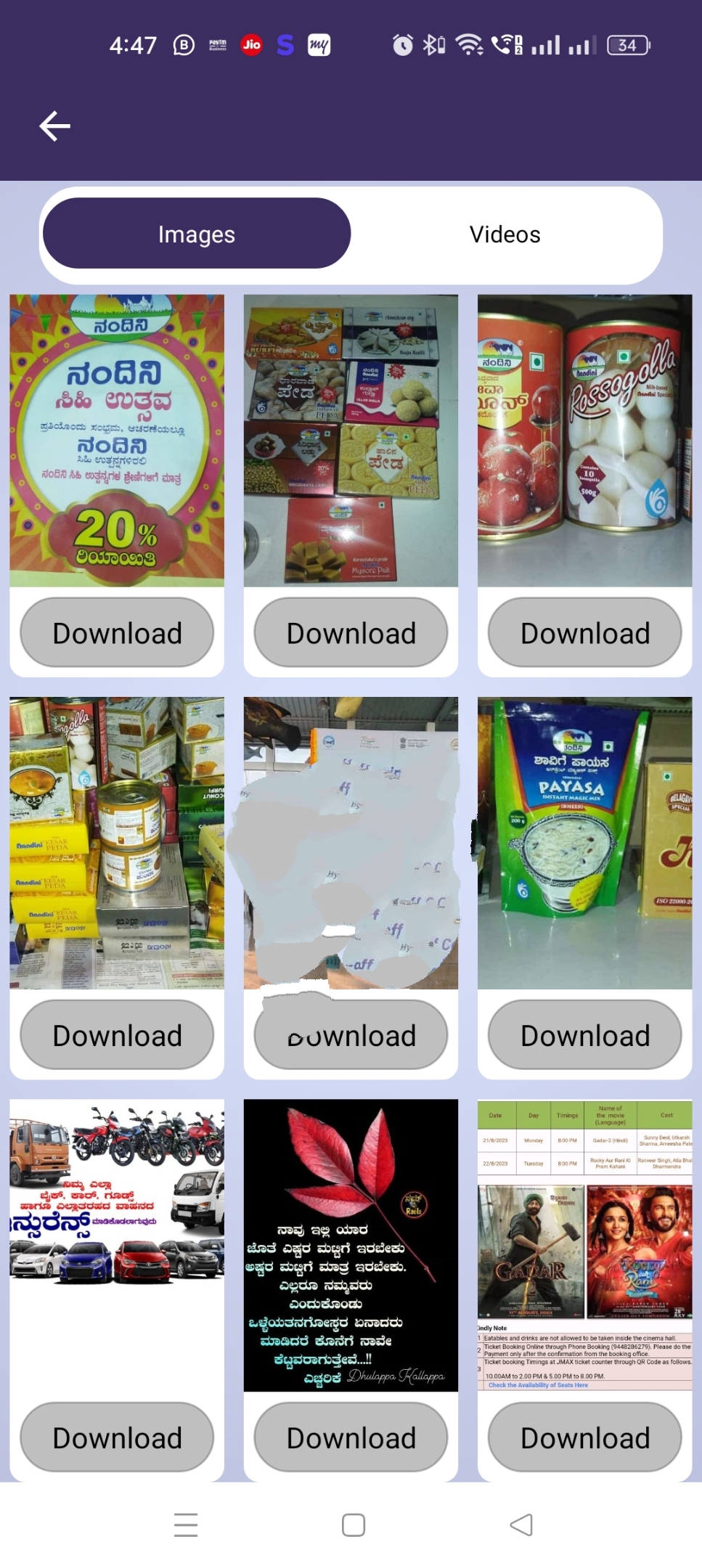The image size is (702, 1568).
Task: Download the Kesar Peda boxes image
Action: point(117,1035)
